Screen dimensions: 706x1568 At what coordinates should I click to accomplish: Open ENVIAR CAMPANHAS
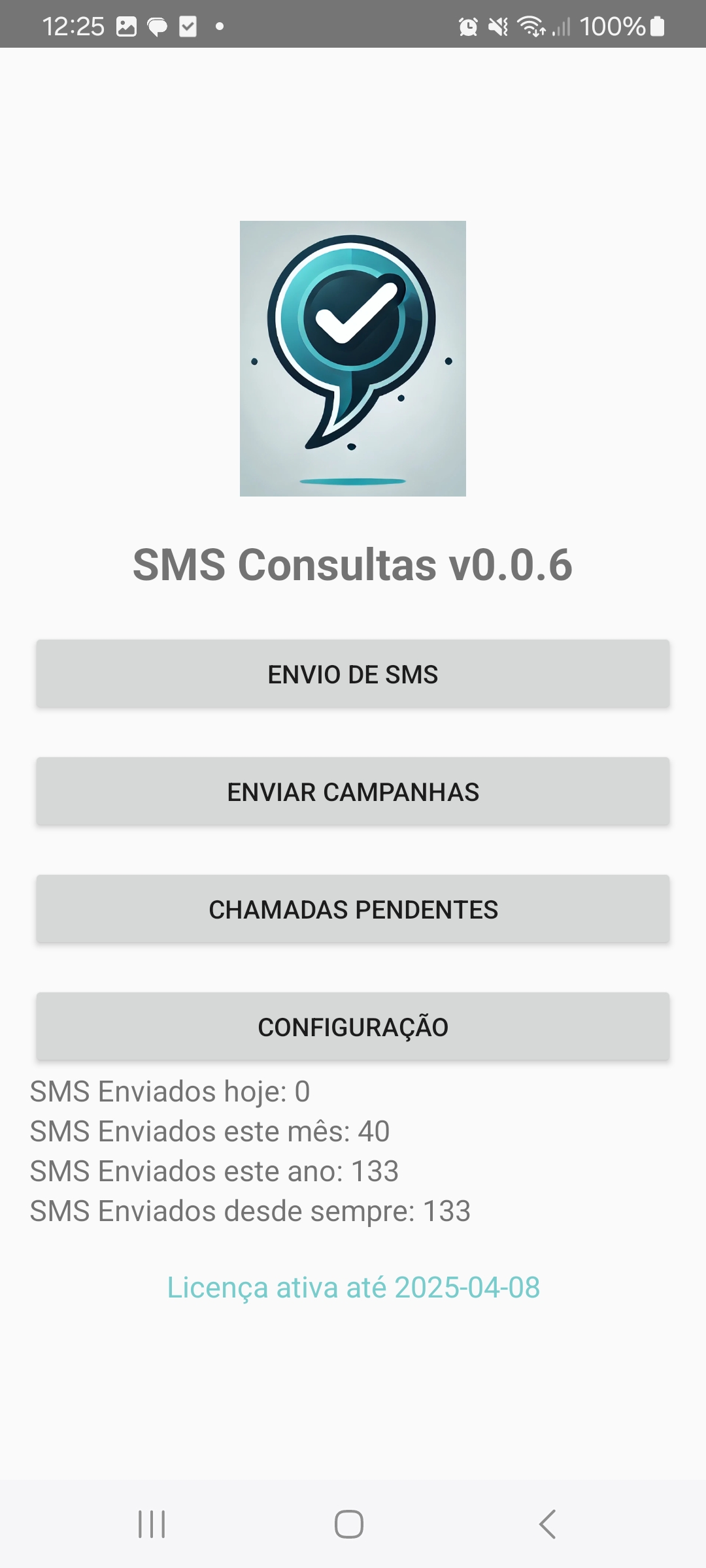point(353,791)
